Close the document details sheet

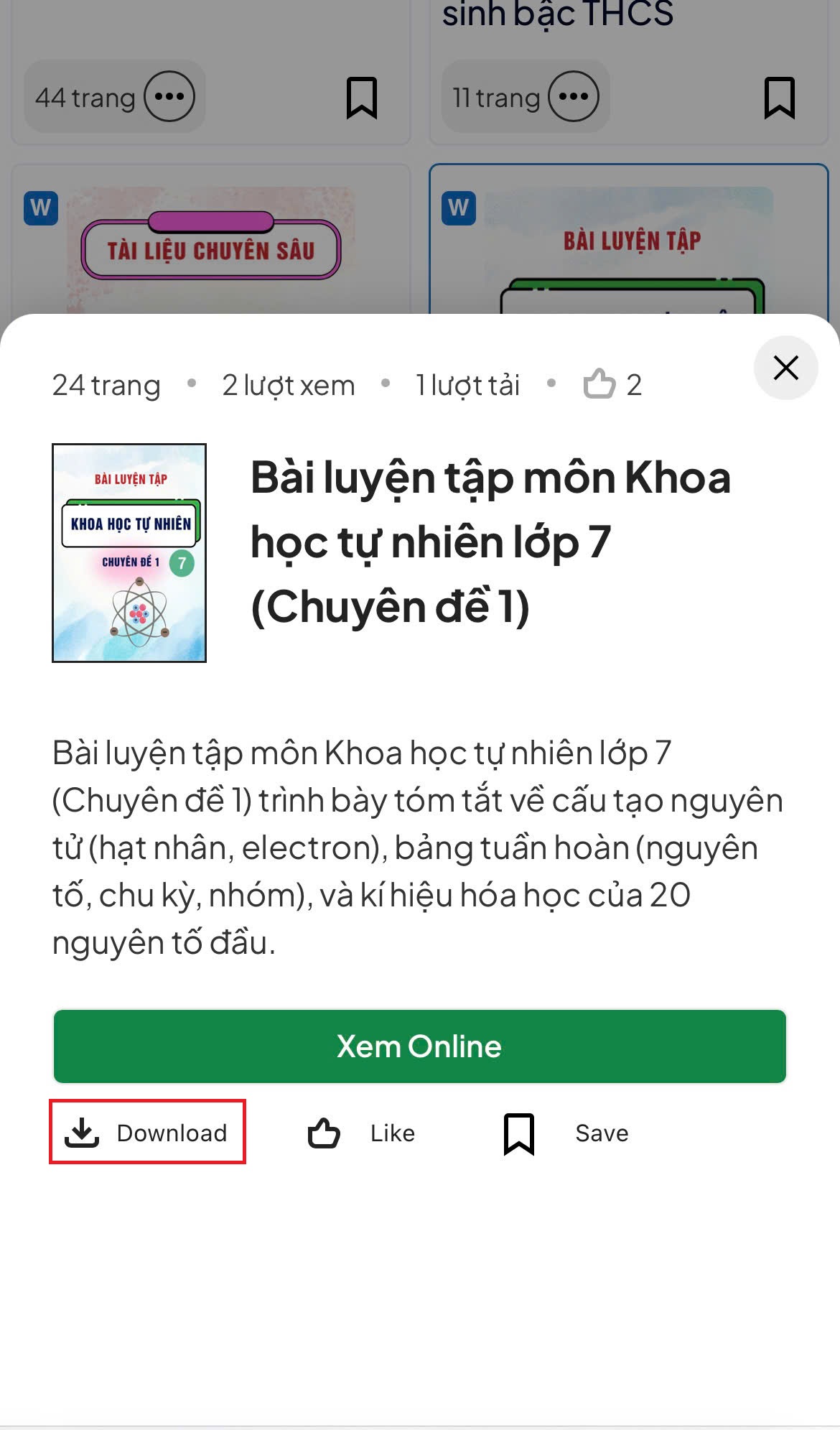click(x=785, y=368)
